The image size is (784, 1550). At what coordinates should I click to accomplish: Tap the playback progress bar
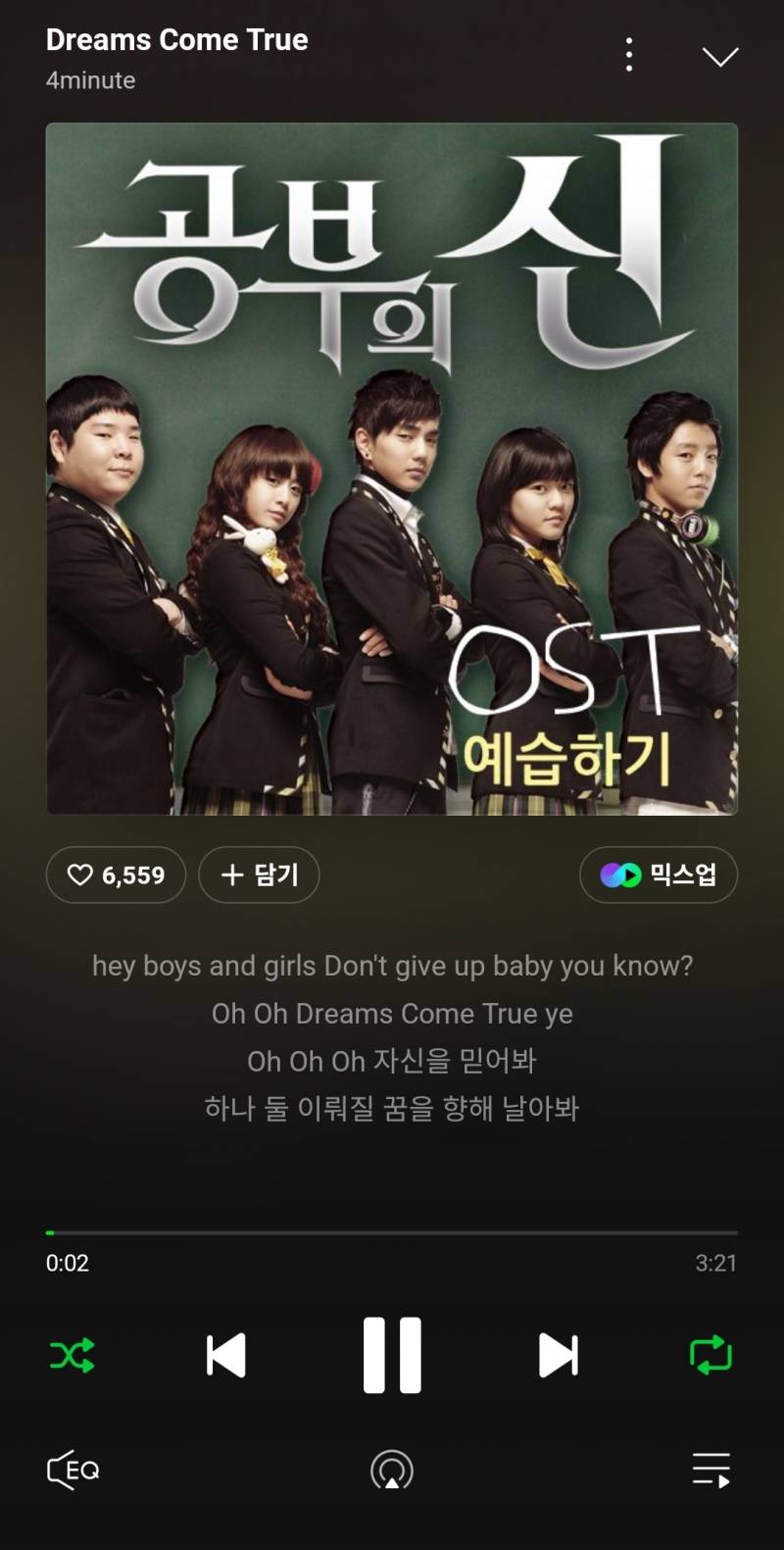point(392,1232)
